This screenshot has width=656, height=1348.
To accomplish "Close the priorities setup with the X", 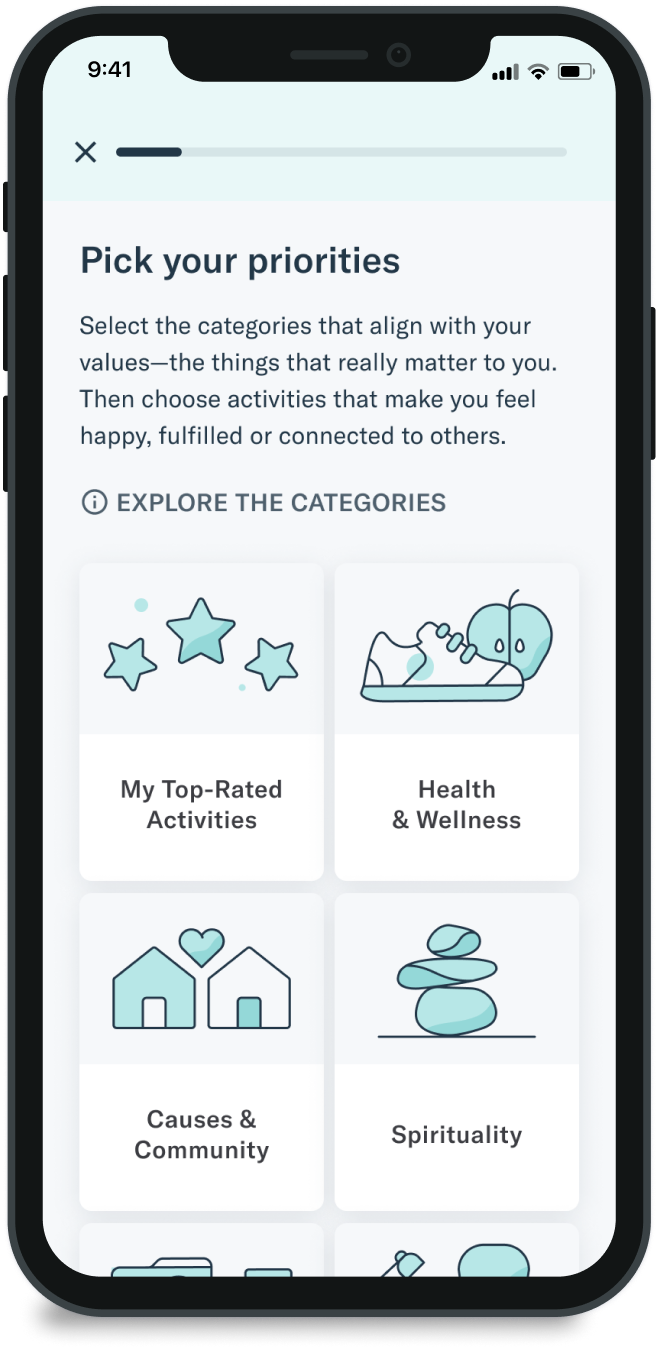I will pos(86,152).
